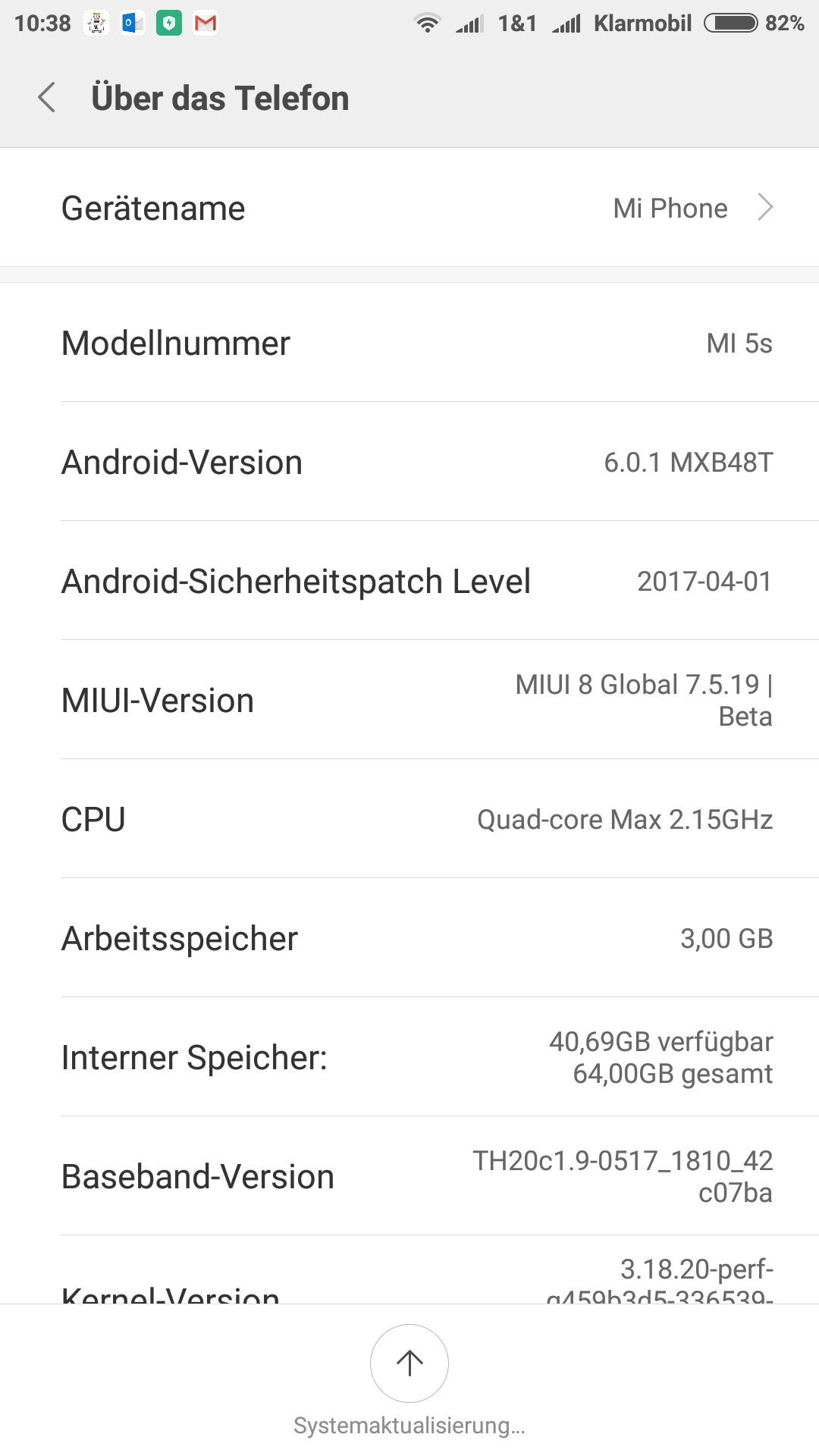Viewport: 819px width, 1456px height.
Task: Tap the Android-Version row
Action: [x=409, y=462]
